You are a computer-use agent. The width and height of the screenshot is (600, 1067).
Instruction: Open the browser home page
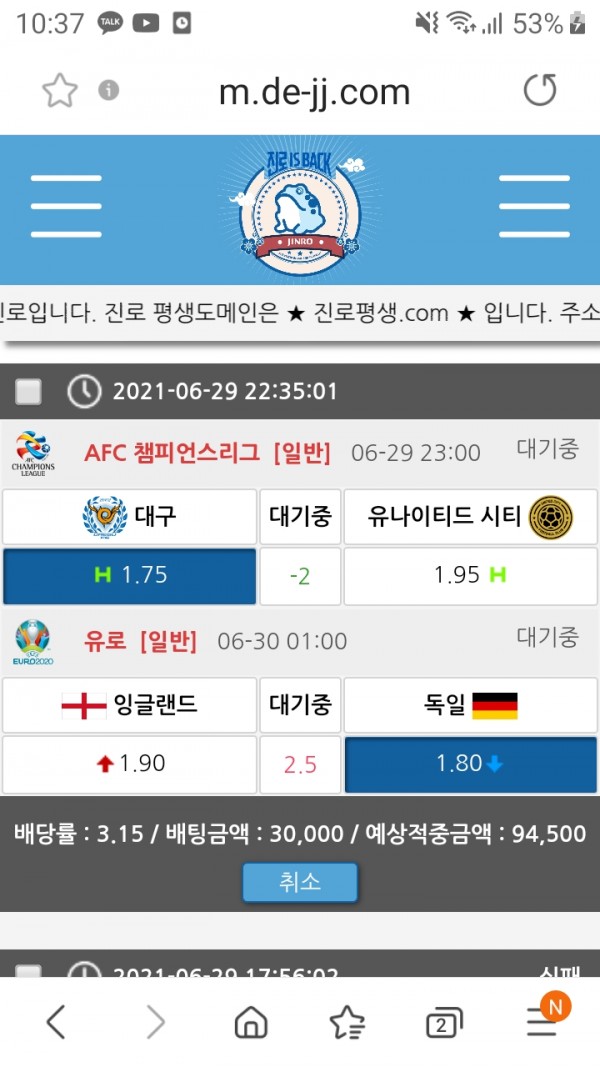[x=251, y=1021]
